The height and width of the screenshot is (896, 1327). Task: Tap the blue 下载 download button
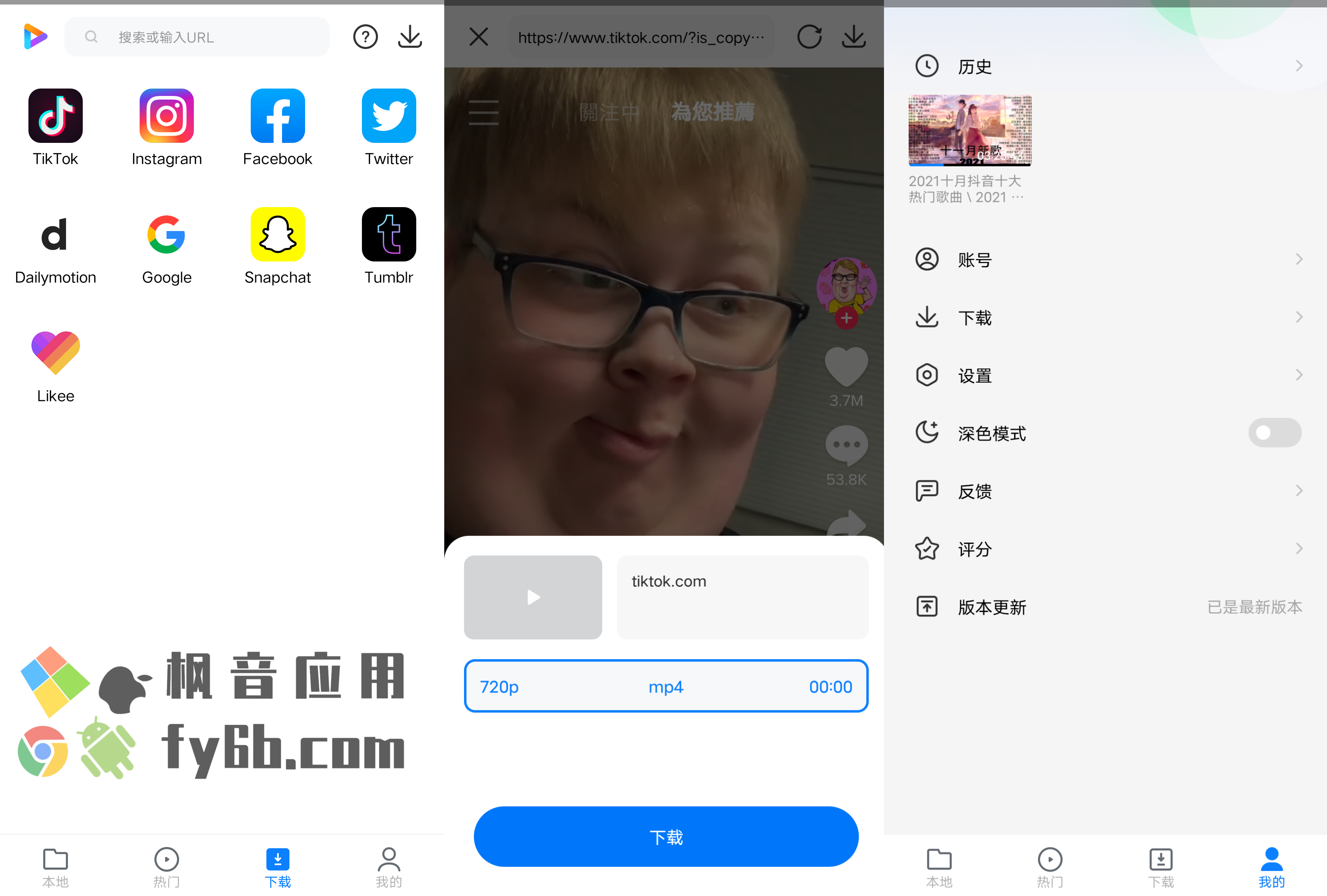click(x=666, y=837)
